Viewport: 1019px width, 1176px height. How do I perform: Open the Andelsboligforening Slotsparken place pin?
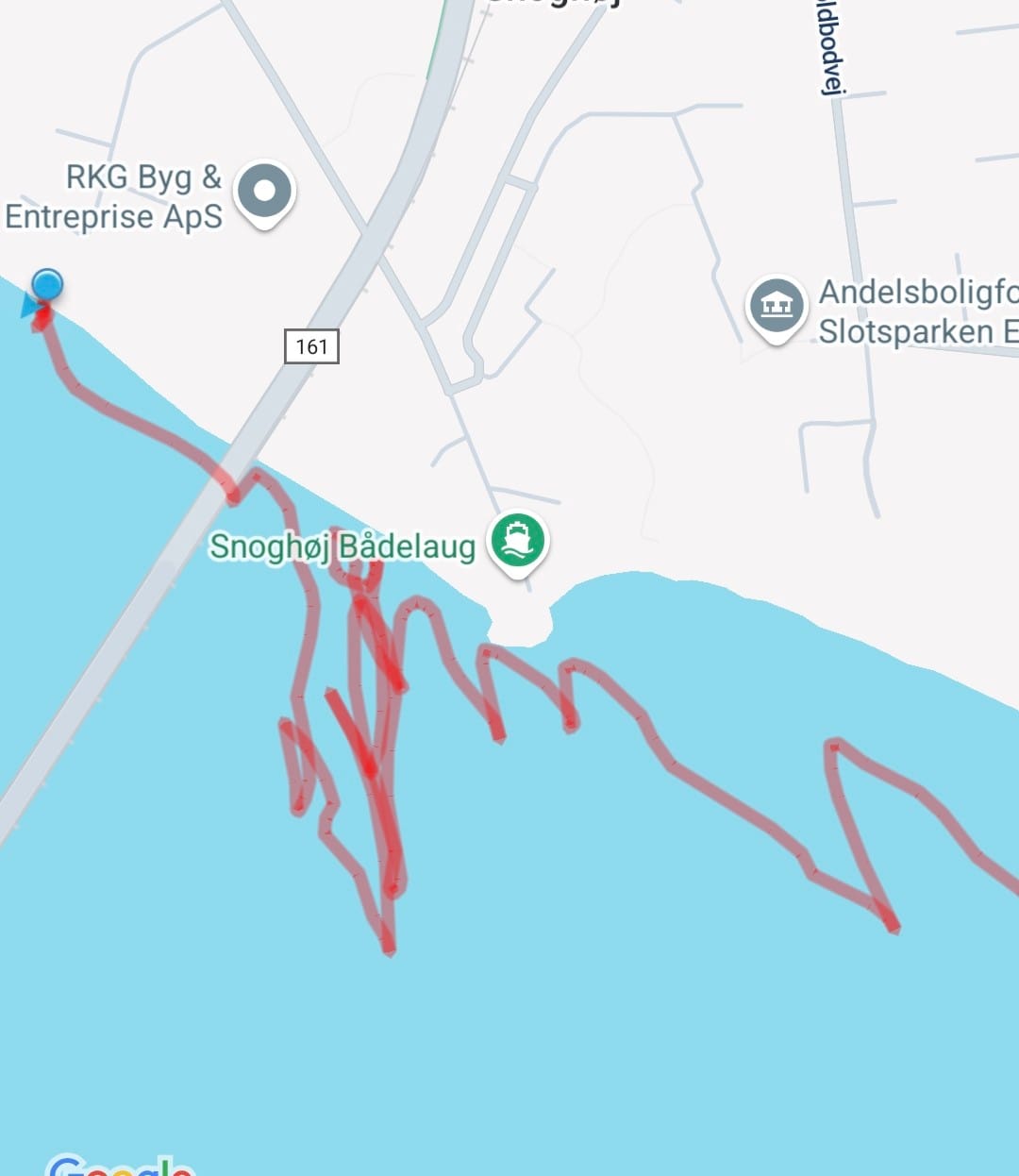point(777,306)
